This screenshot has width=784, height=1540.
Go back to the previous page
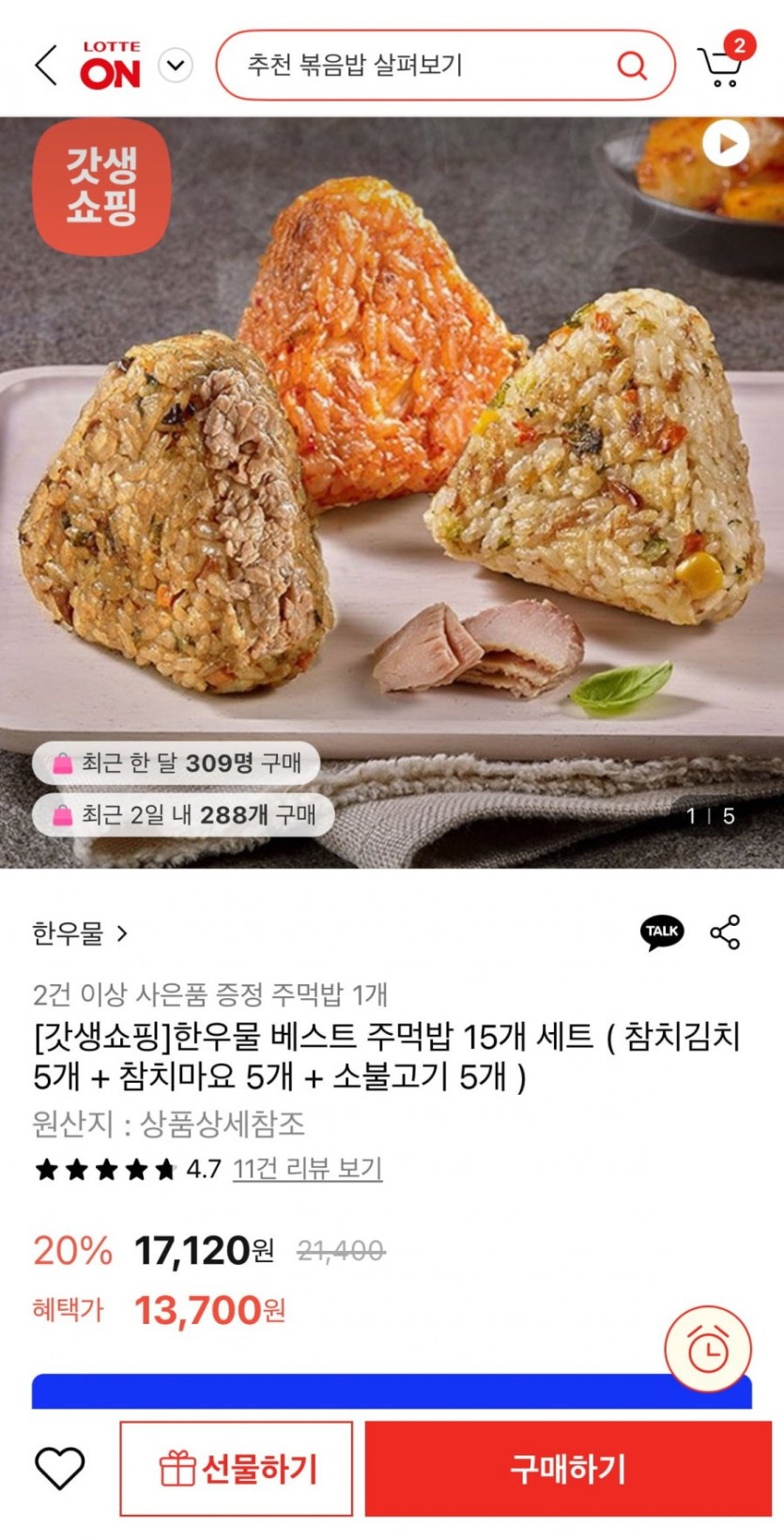pyautogui.click(x=46, y=65)
